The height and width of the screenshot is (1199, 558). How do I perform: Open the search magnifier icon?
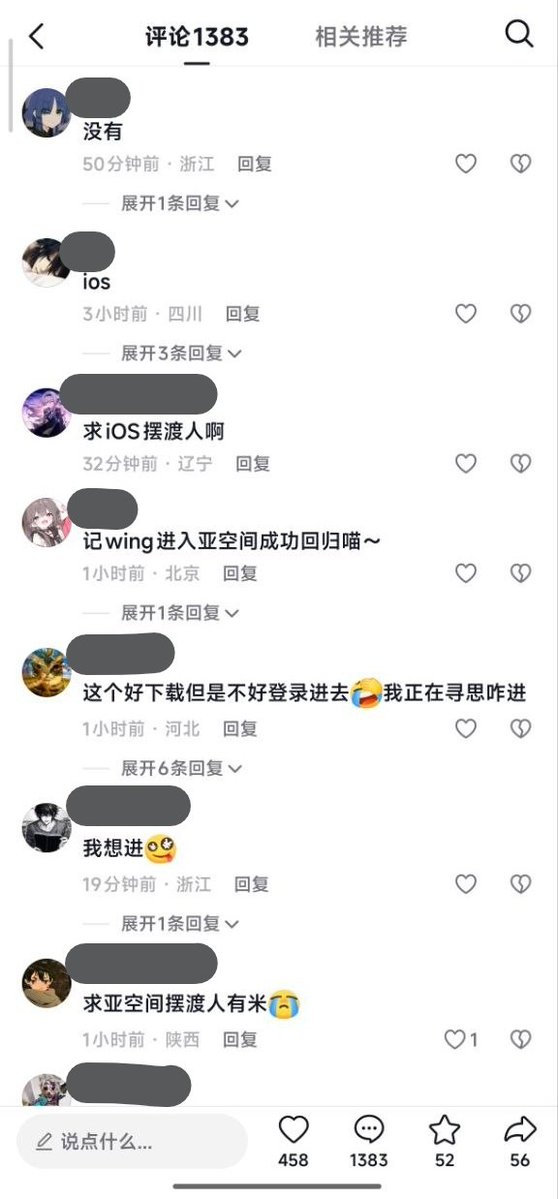click(519, 34)
